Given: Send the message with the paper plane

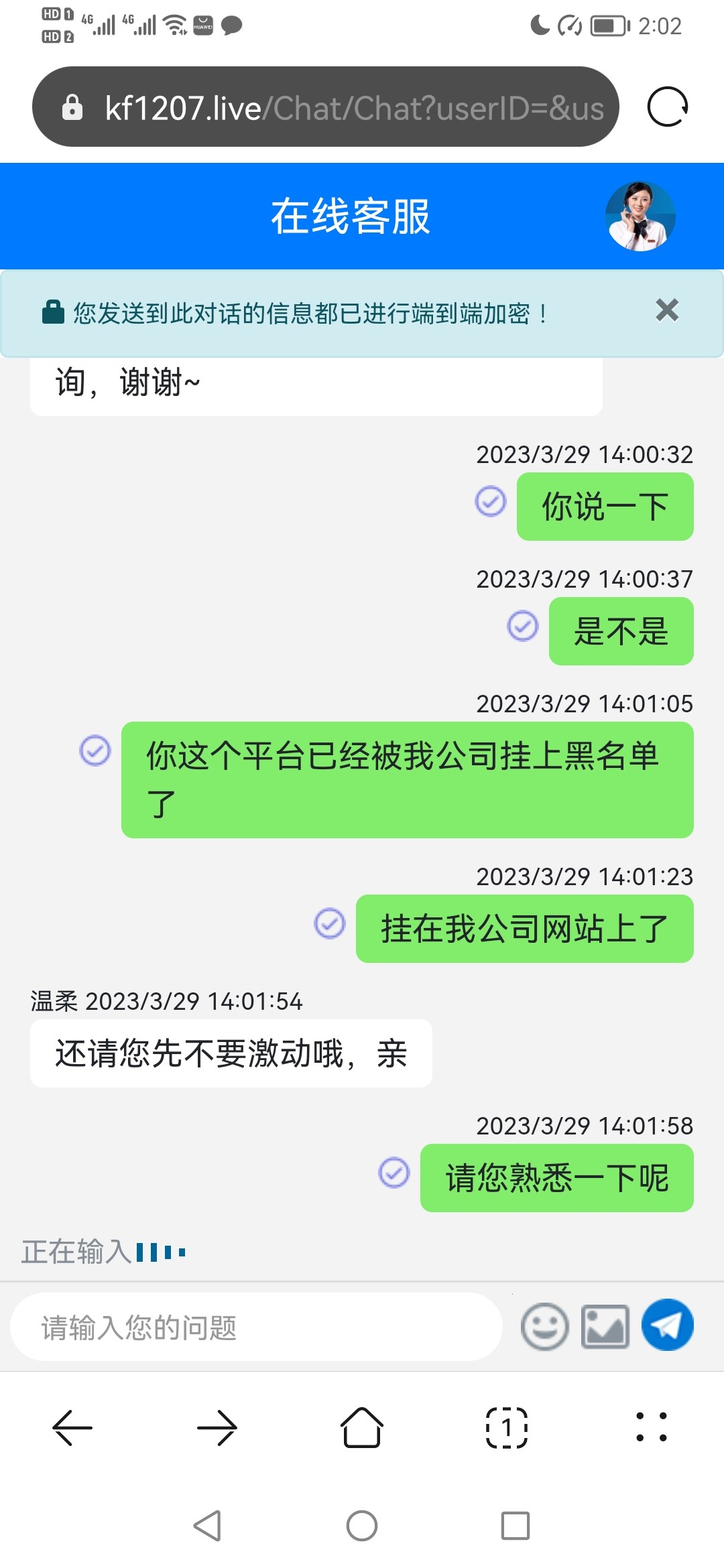Looking at the screenshot, I should [667, 1325].
